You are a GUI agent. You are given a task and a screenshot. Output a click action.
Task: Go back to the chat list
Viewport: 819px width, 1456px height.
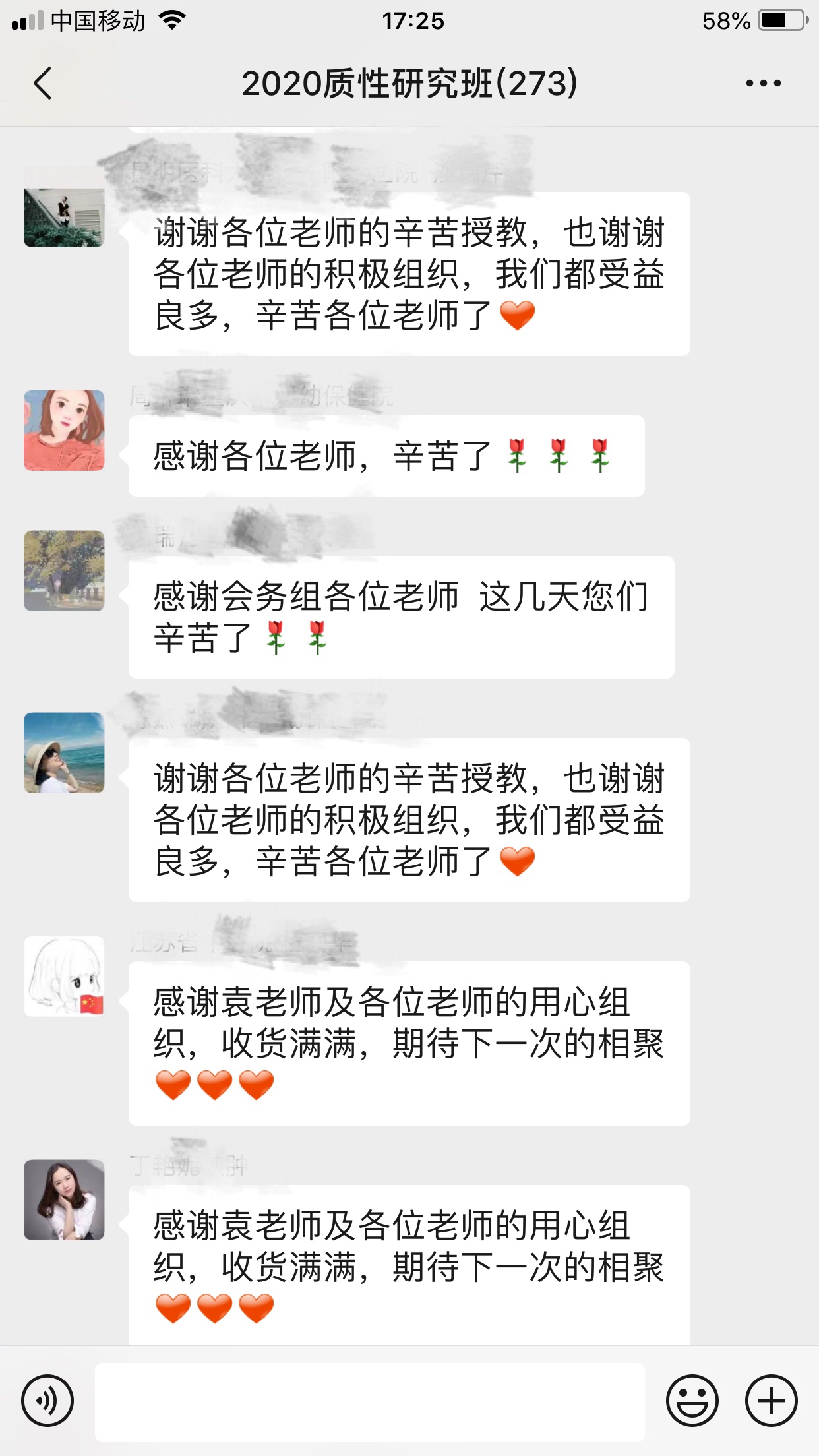(44, 84)
